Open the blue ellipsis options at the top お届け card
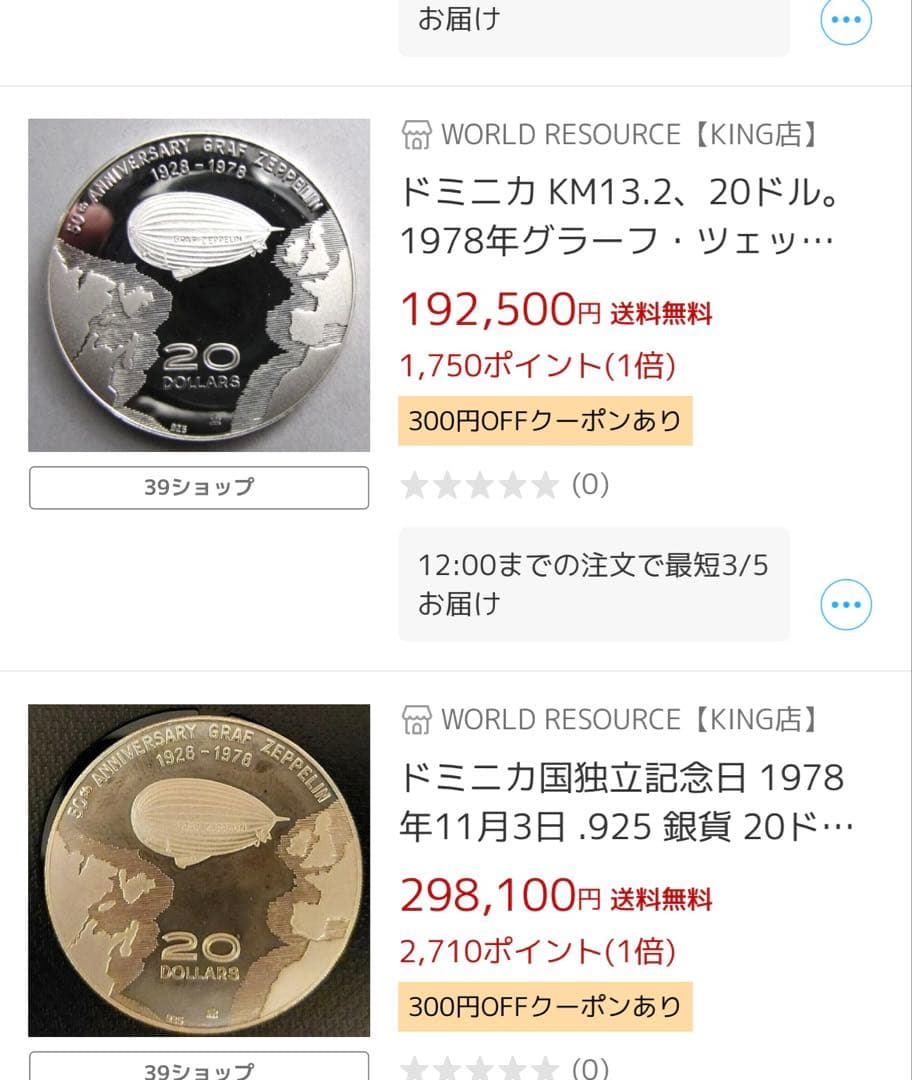Image resolution: width=912 pixels, height=1080 pixels. 846,17
